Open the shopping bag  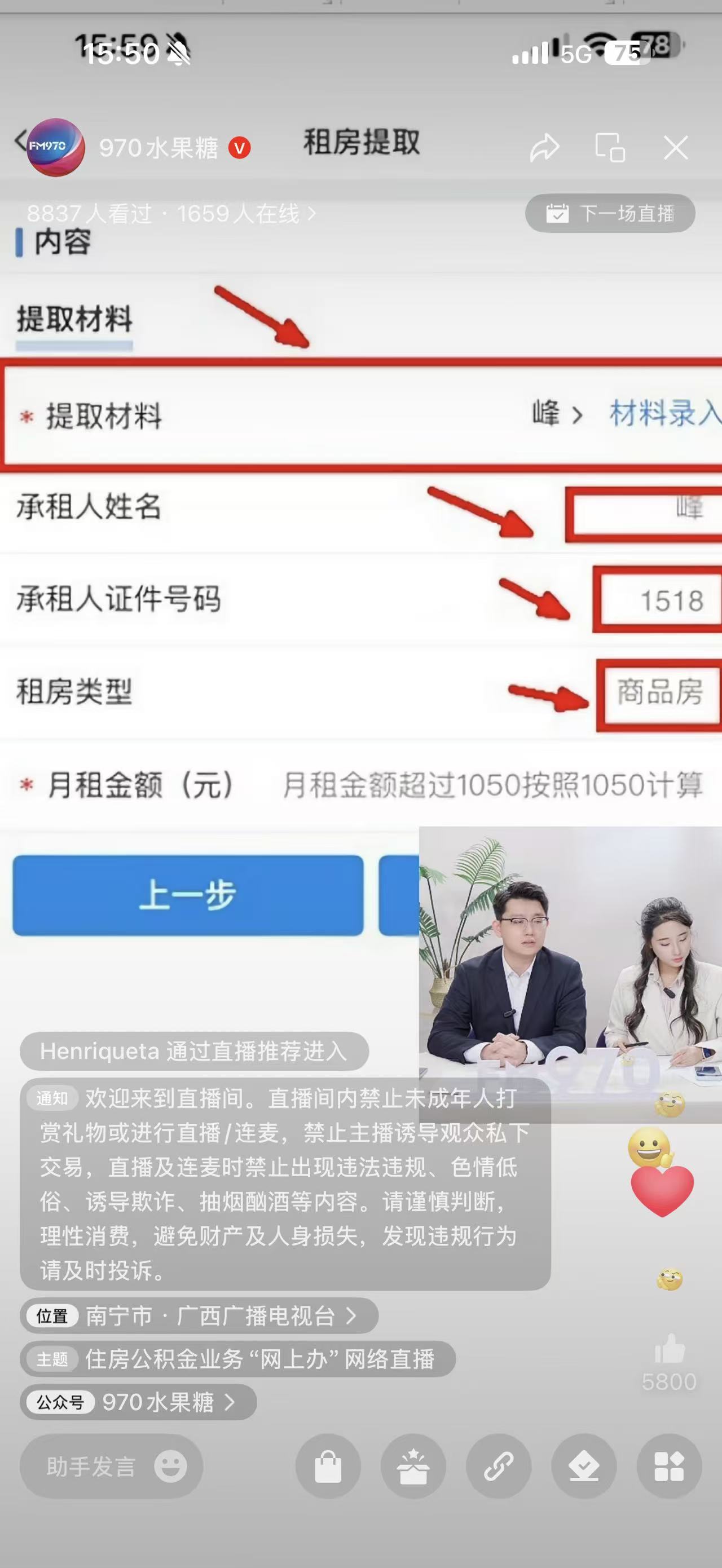coord(328,1467)
